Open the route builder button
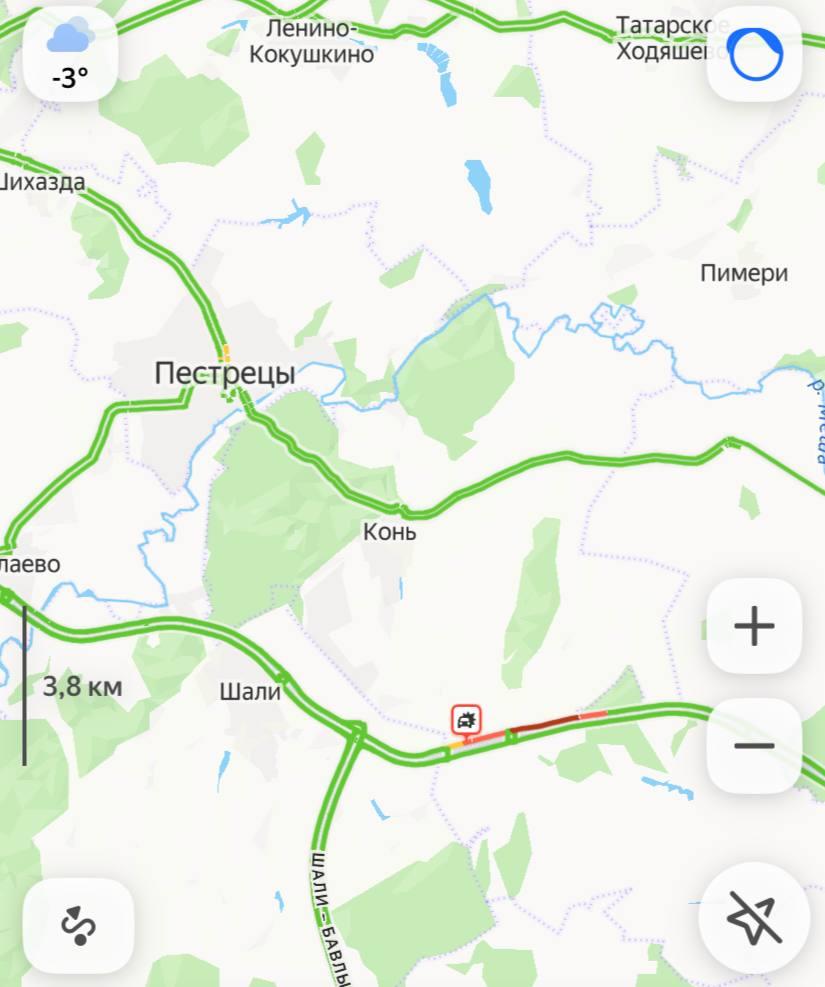This screenshot has height=987, width=825. (x=78, y=926)
